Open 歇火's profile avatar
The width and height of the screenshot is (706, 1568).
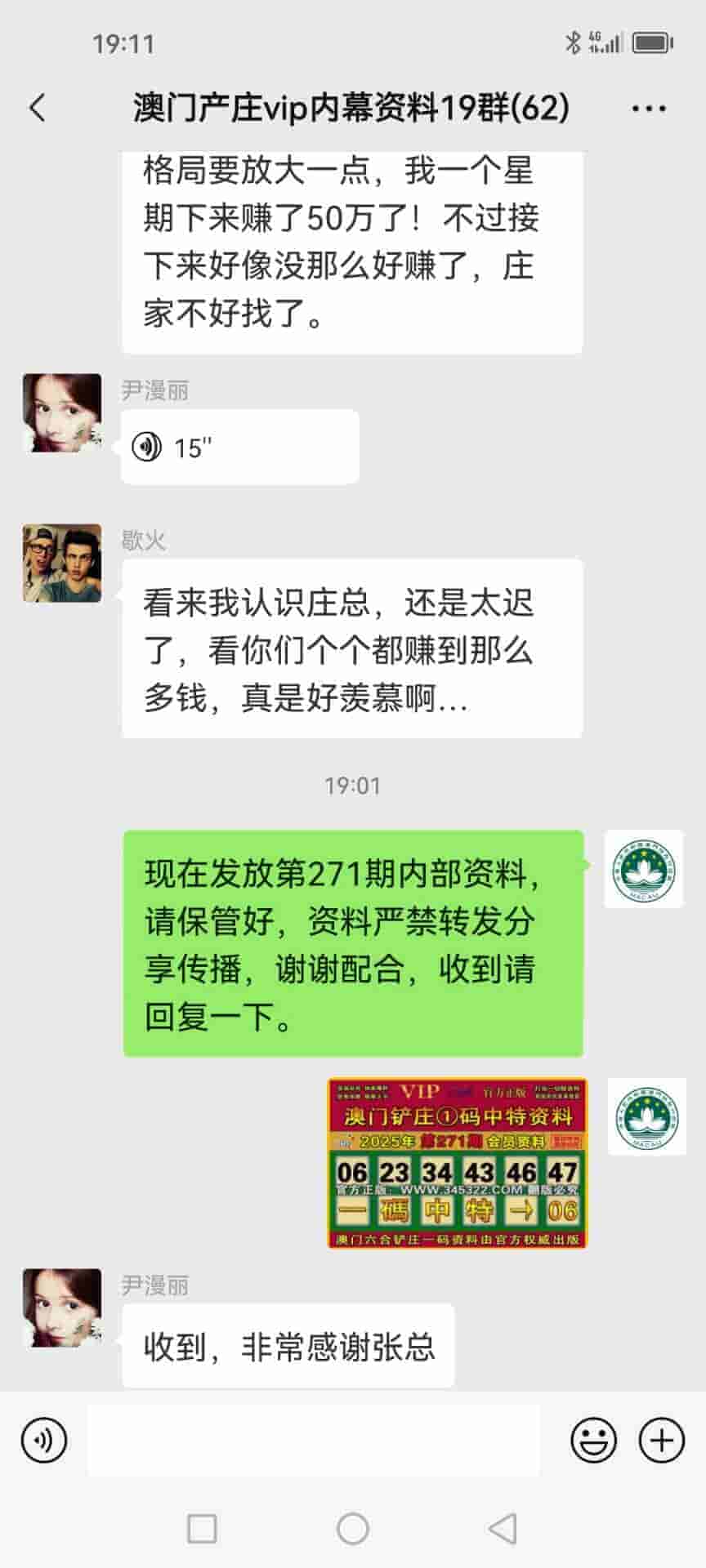point(62,563)
